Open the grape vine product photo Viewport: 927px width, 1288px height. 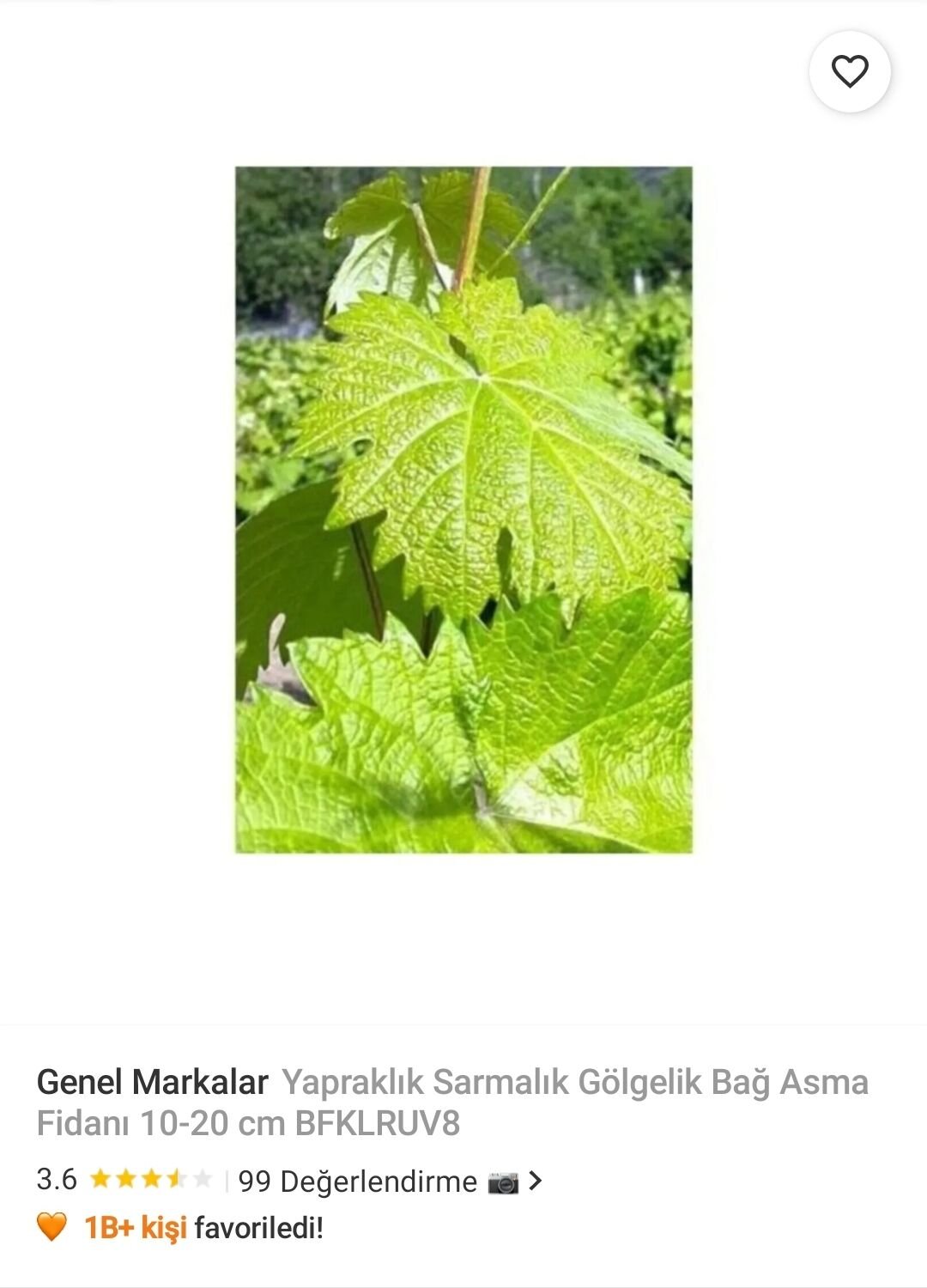click(463, 509)
